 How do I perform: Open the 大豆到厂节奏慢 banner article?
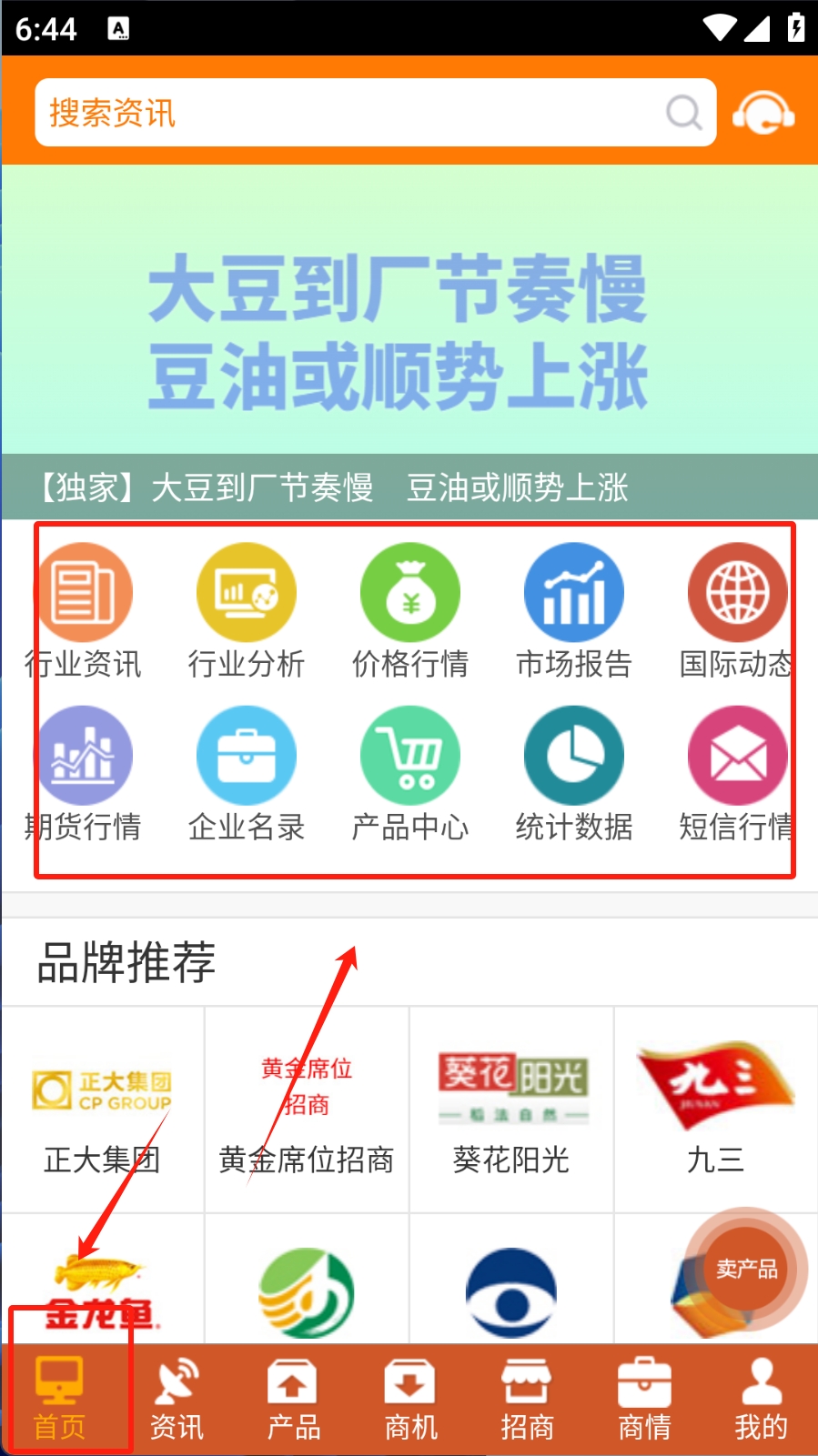409,332
